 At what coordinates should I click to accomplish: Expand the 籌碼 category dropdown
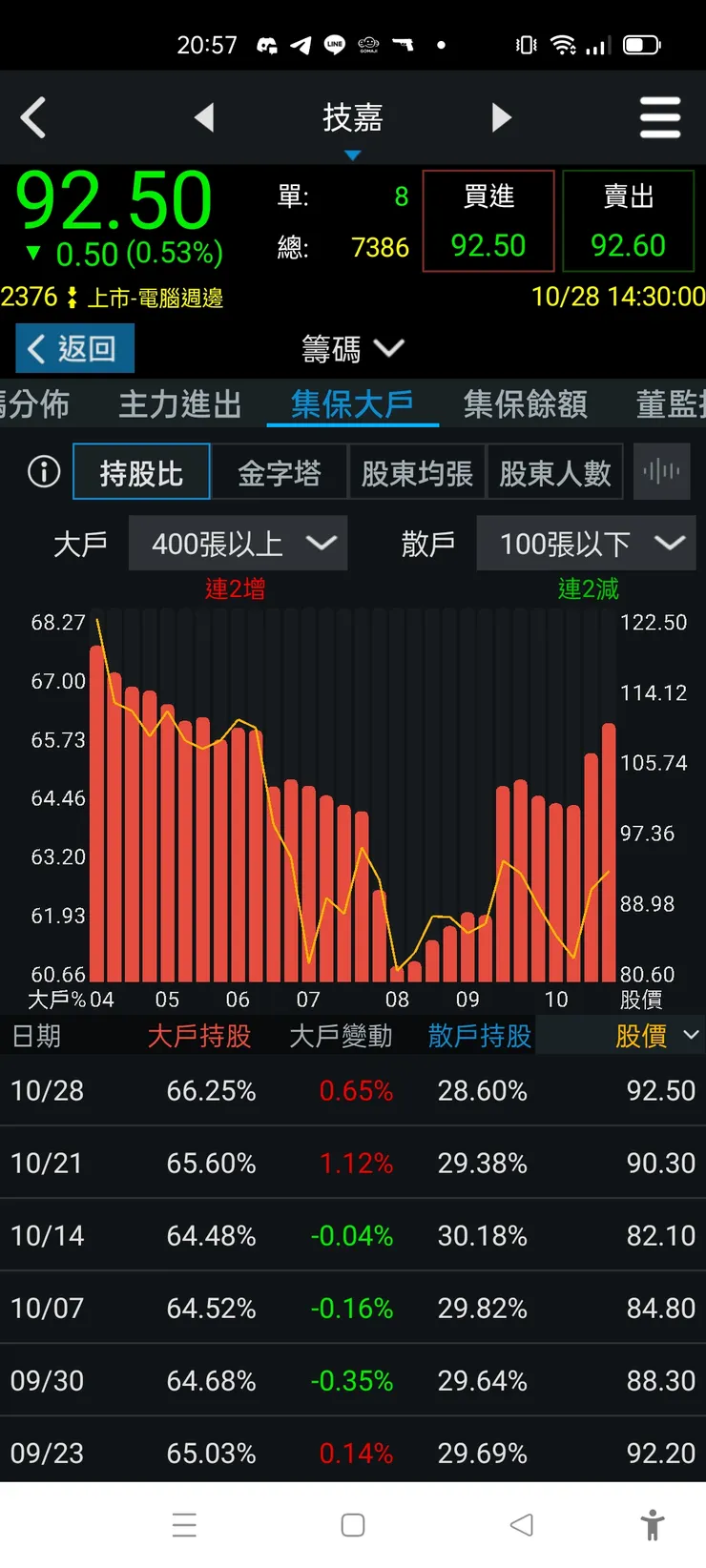pyautogui.click(x=352, y=349)
